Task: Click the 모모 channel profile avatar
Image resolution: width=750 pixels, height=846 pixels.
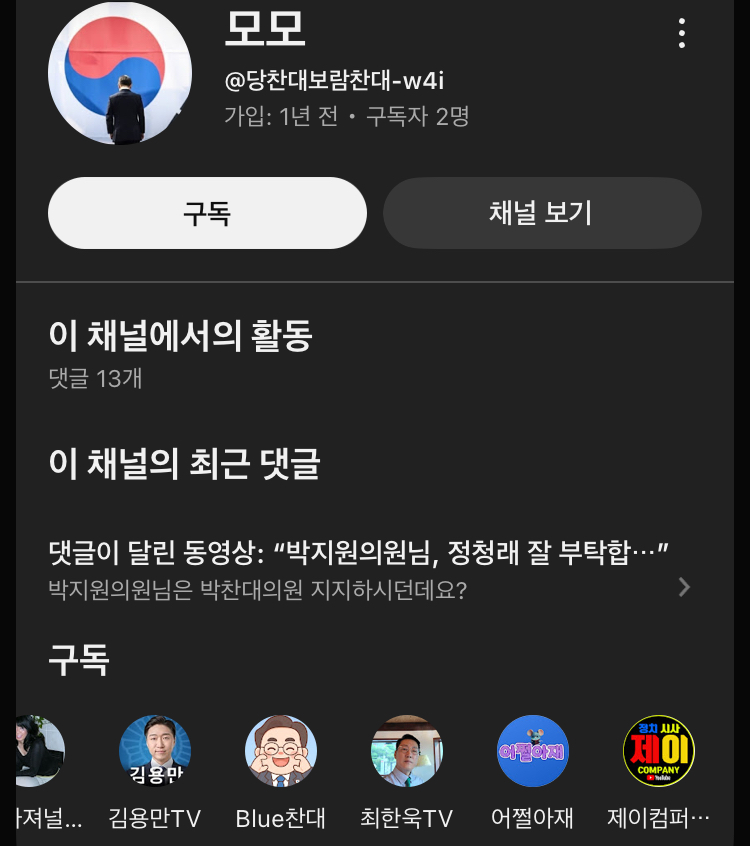Action: (x=119, y=71)
